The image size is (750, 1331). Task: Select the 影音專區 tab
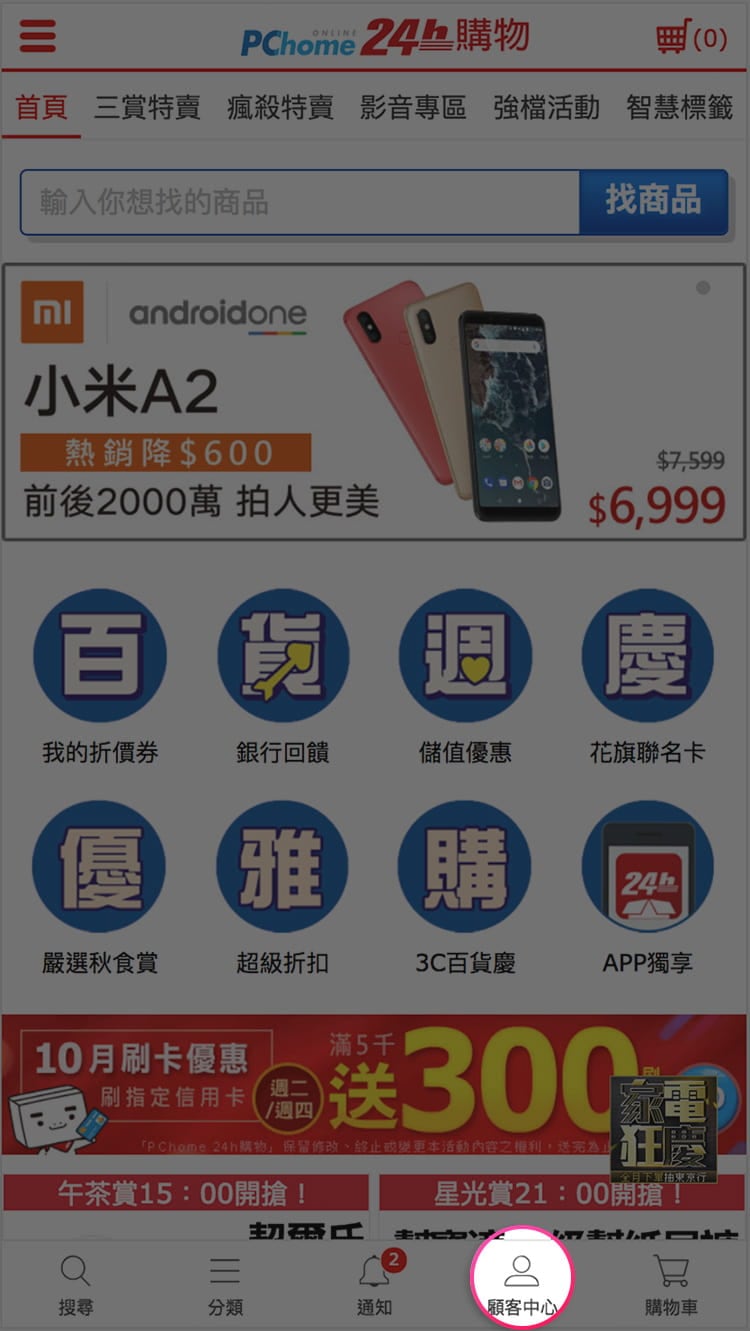tap(413, 108)
